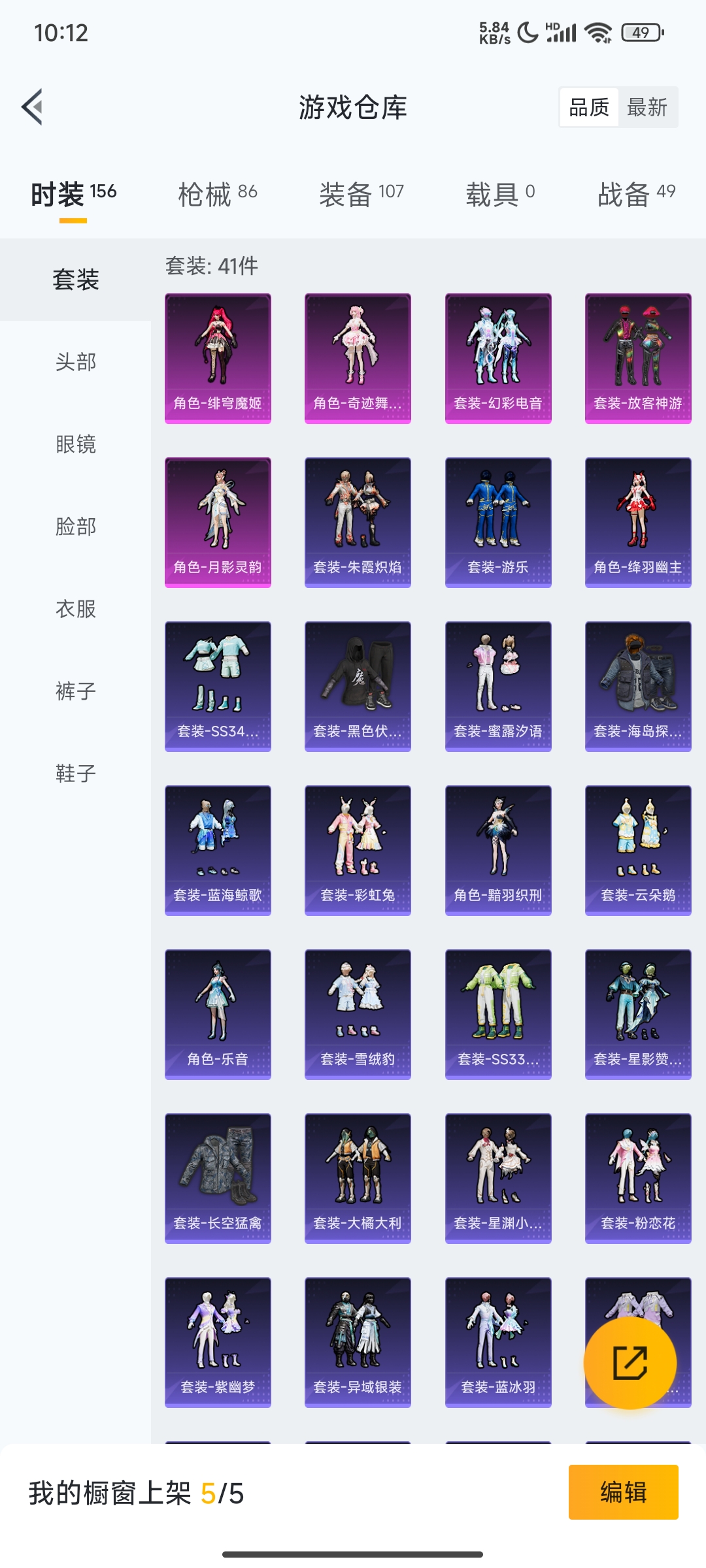
Task: Switch to the 装备 tab
Action: (x=361, y=194)
